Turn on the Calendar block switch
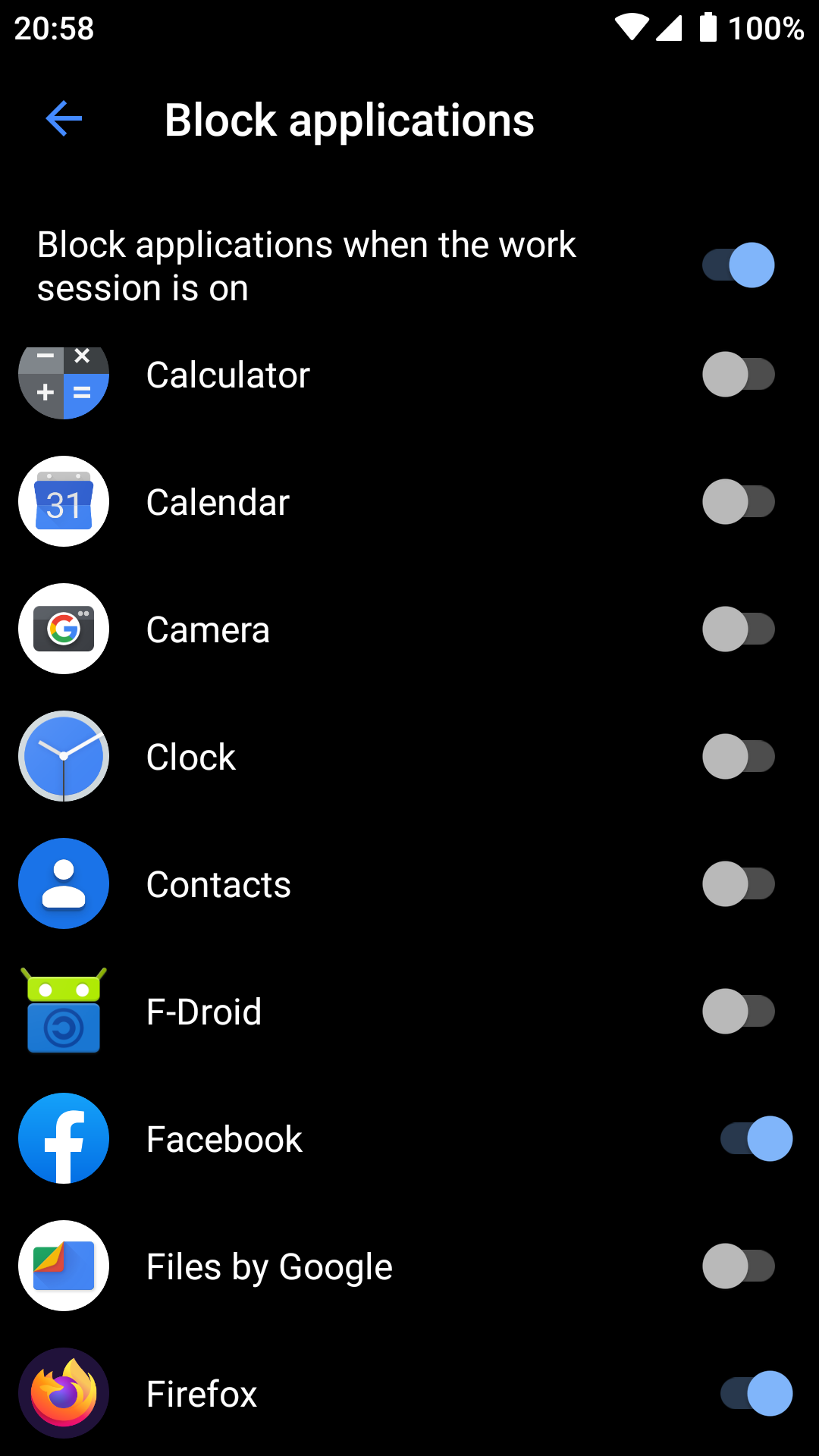Screen dimensions: 819x1456 [x=738, y=502]
